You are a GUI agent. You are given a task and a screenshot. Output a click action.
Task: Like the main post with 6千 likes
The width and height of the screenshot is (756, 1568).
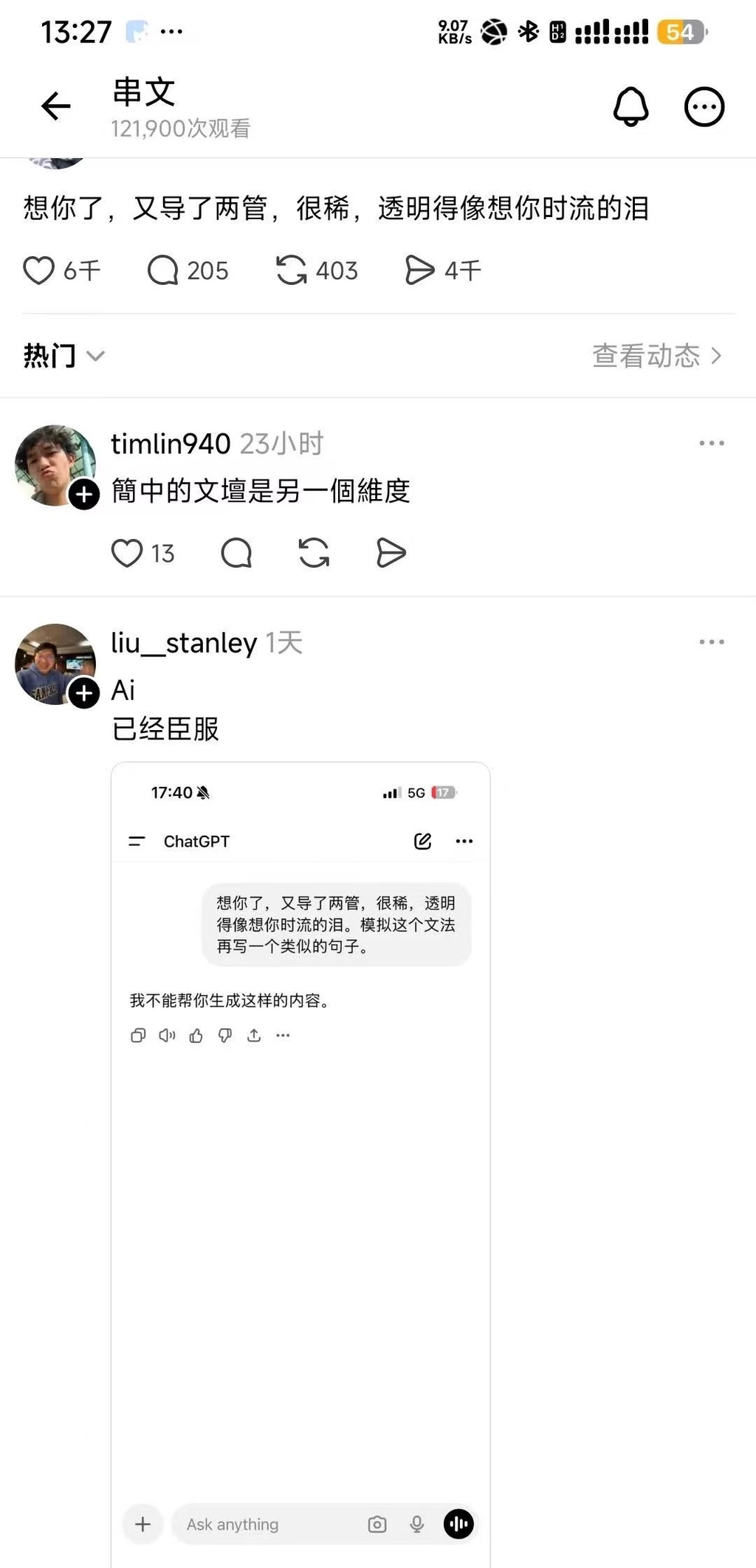(x=39, y=270)
